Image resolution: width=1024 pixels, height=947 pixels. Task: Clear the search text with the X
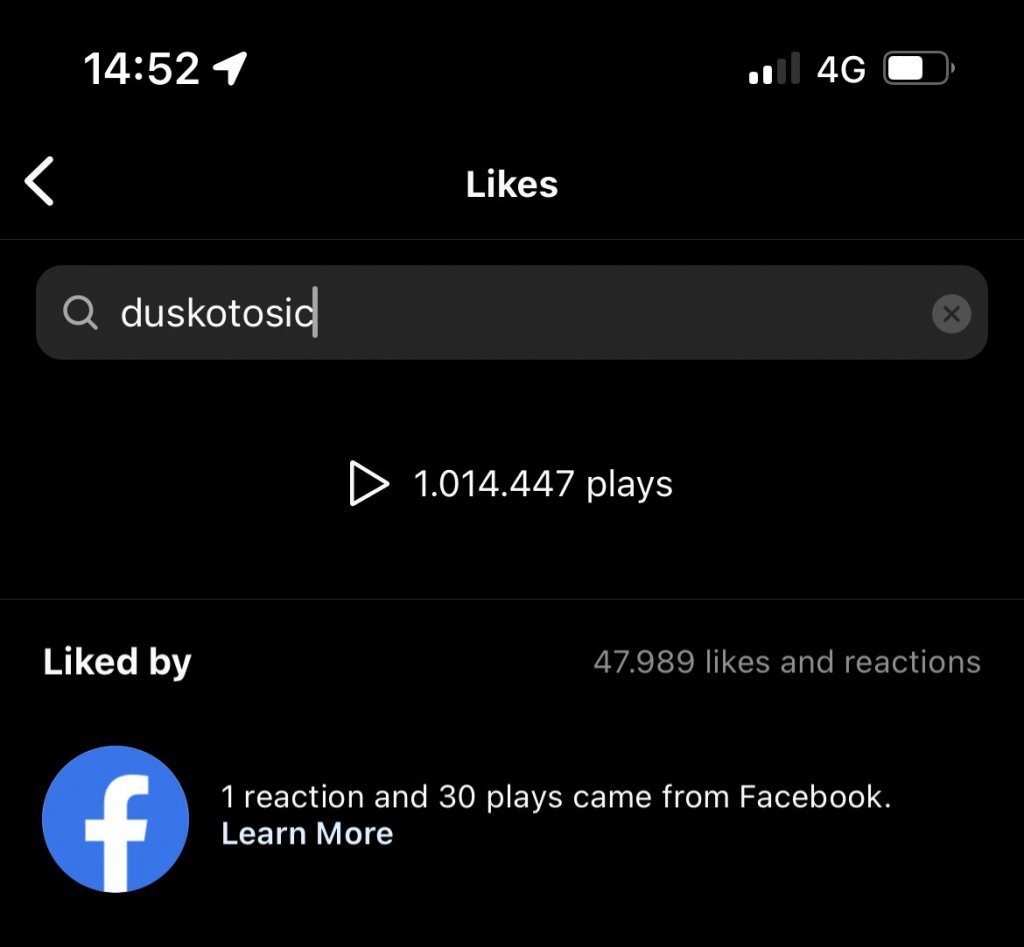click(x=951, y=314)
